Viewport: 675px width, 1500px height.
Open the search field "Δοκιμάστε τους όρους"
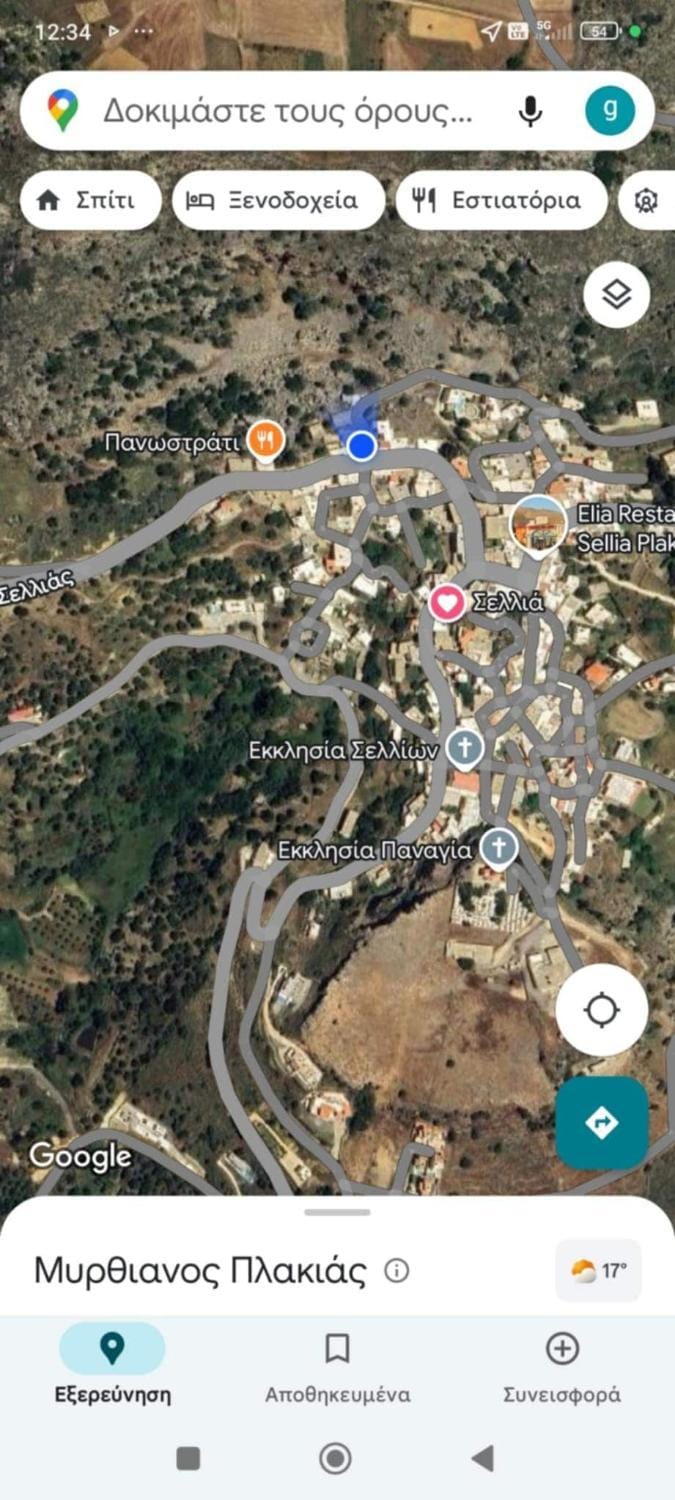(x=287, y=111)
